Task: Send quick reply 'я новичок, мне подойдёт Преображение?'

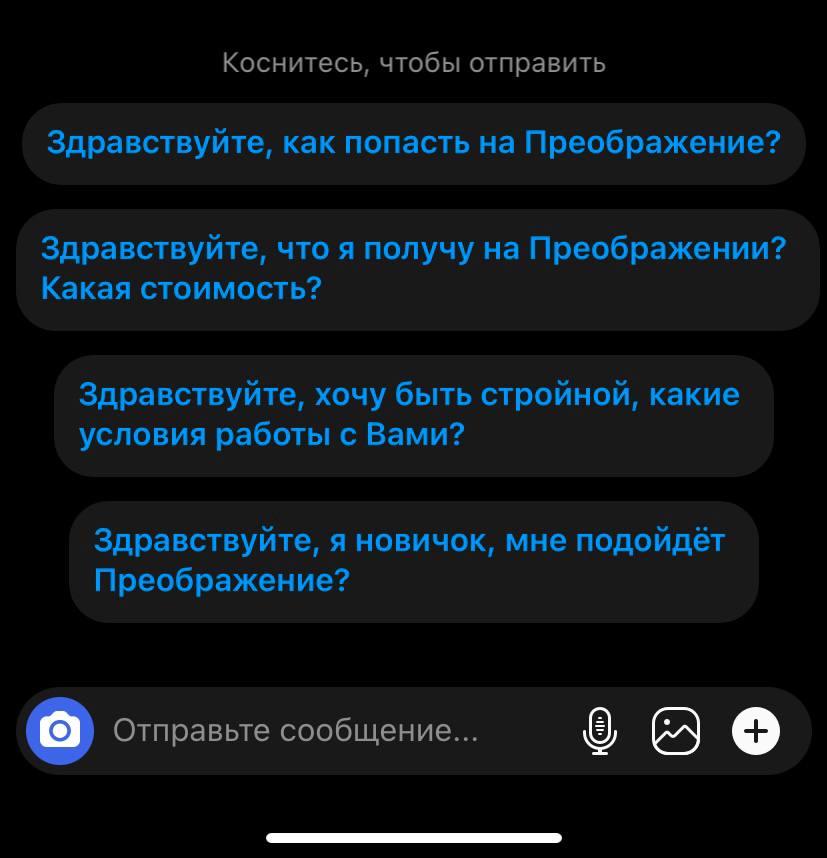Action: tap(413, 561)
